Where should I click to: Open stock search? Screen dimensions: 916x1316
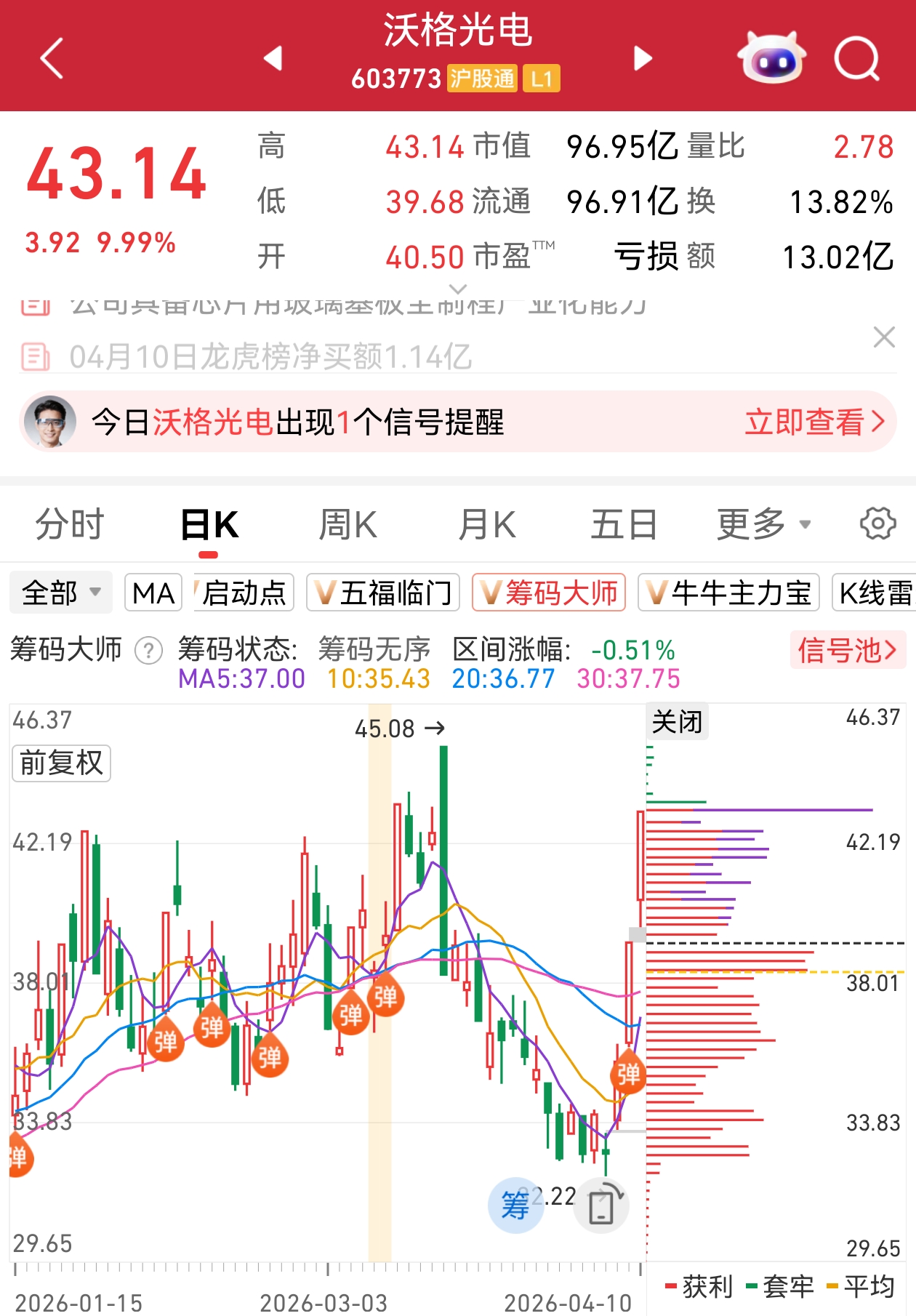(x=857, y=58)
